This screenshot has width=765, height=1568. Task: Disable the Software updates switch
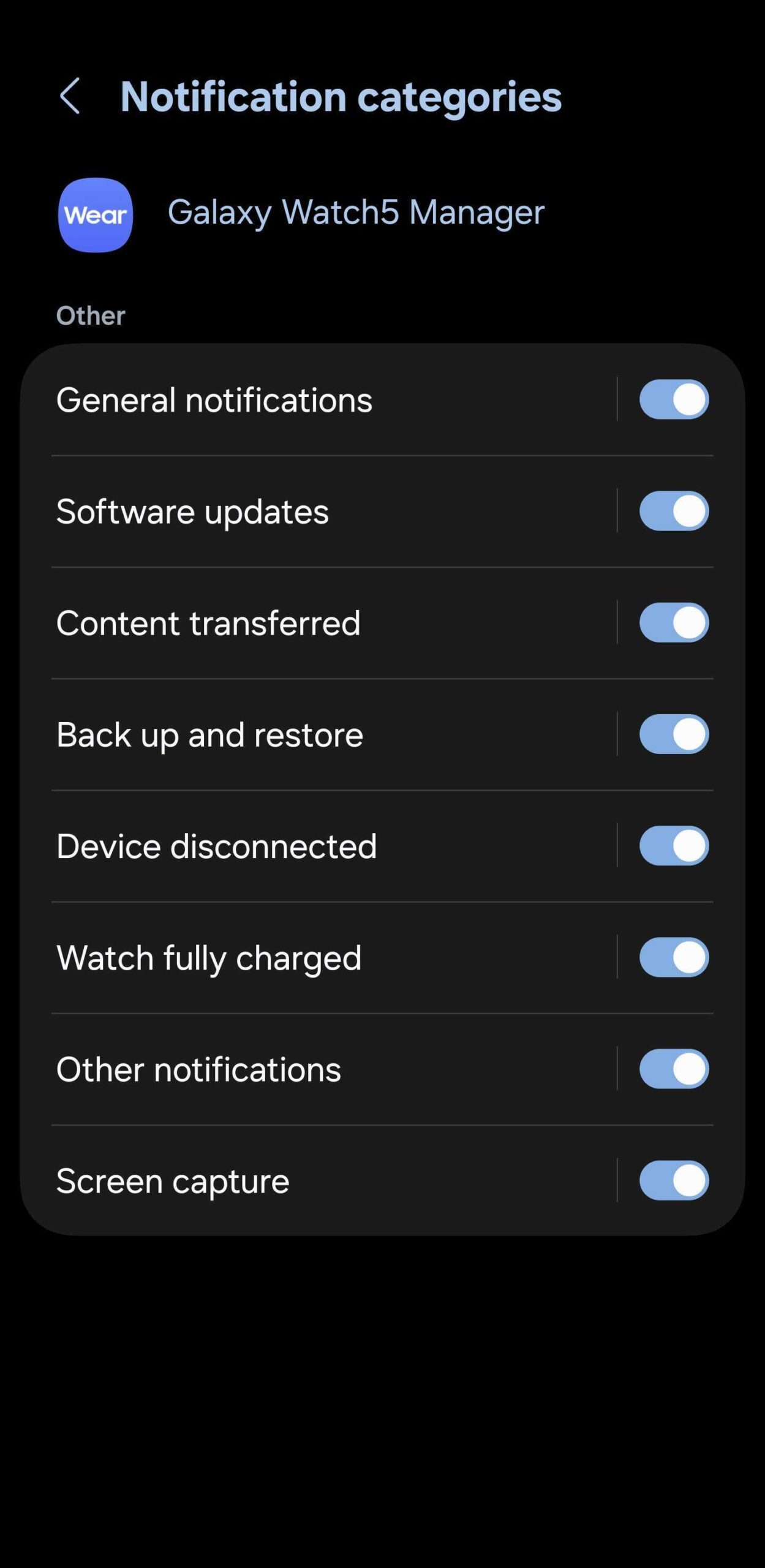(x=674, y=511)
